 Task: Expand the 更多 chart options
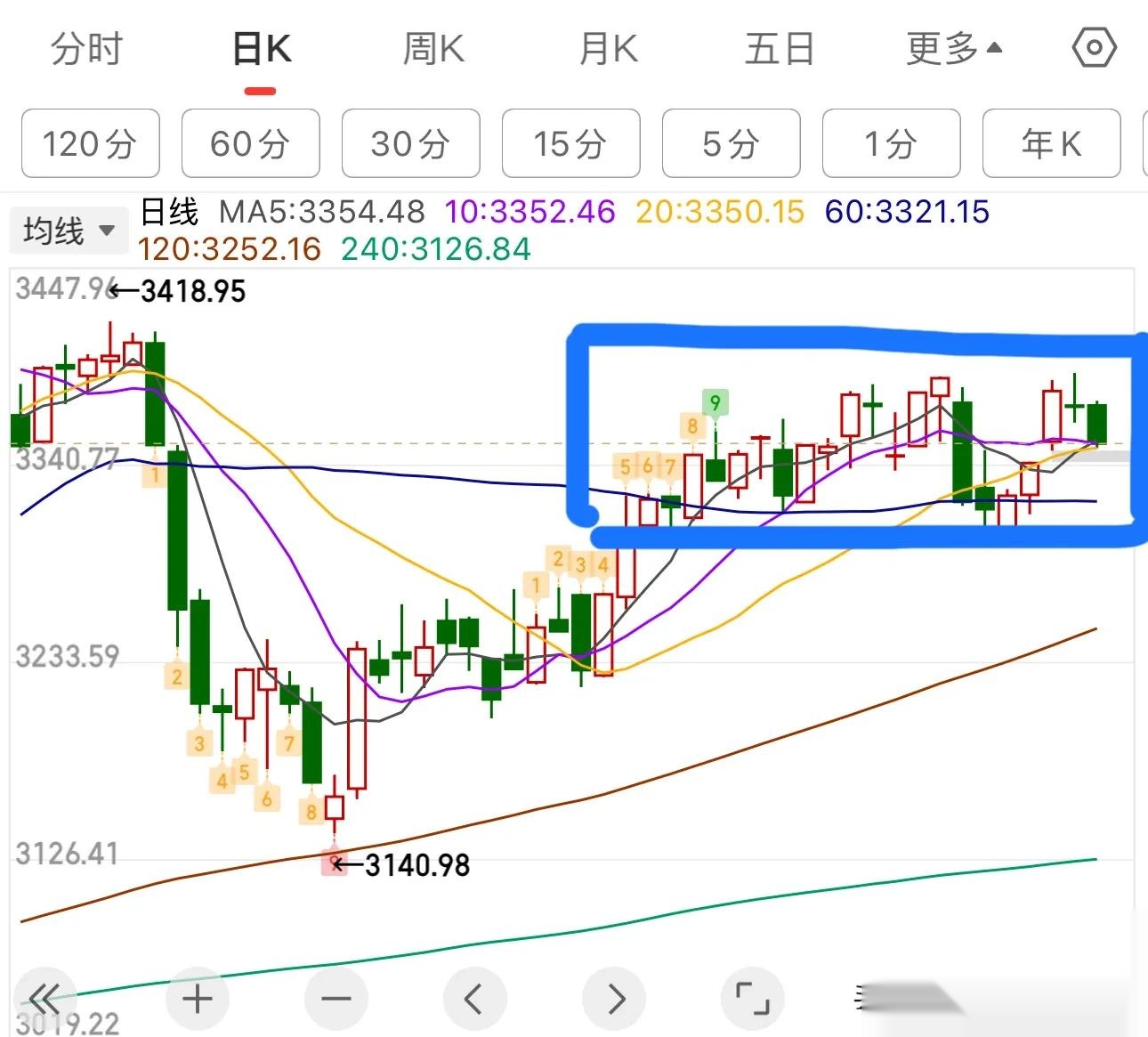pos(953,49)
